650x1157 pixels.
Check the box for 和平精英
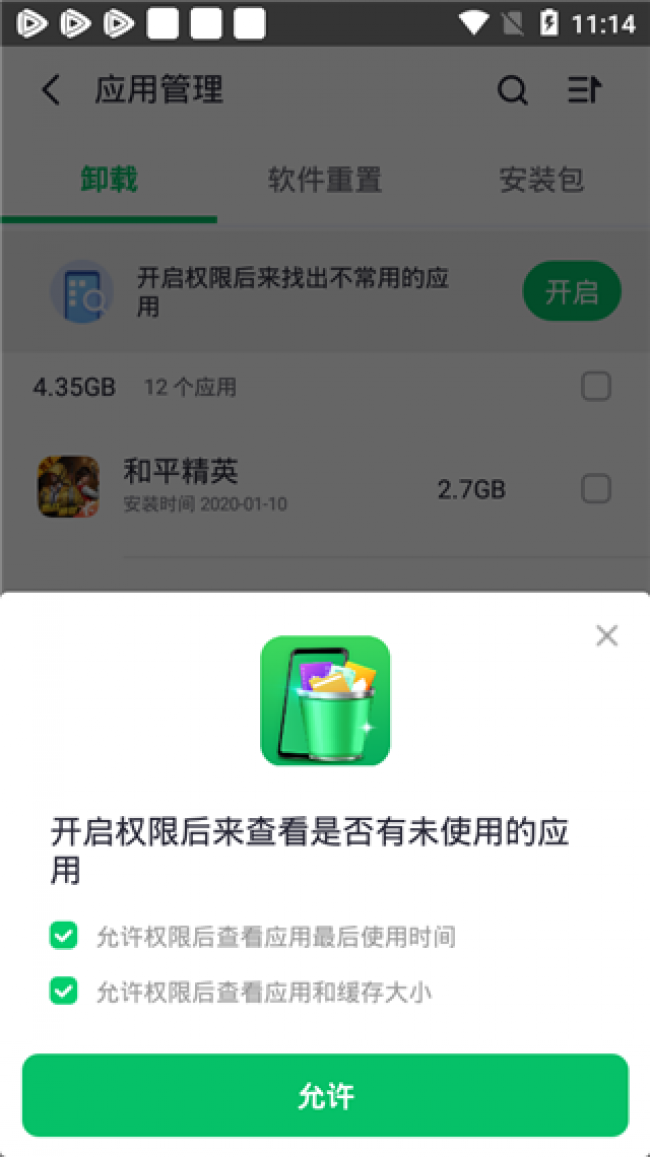[596, 489]
